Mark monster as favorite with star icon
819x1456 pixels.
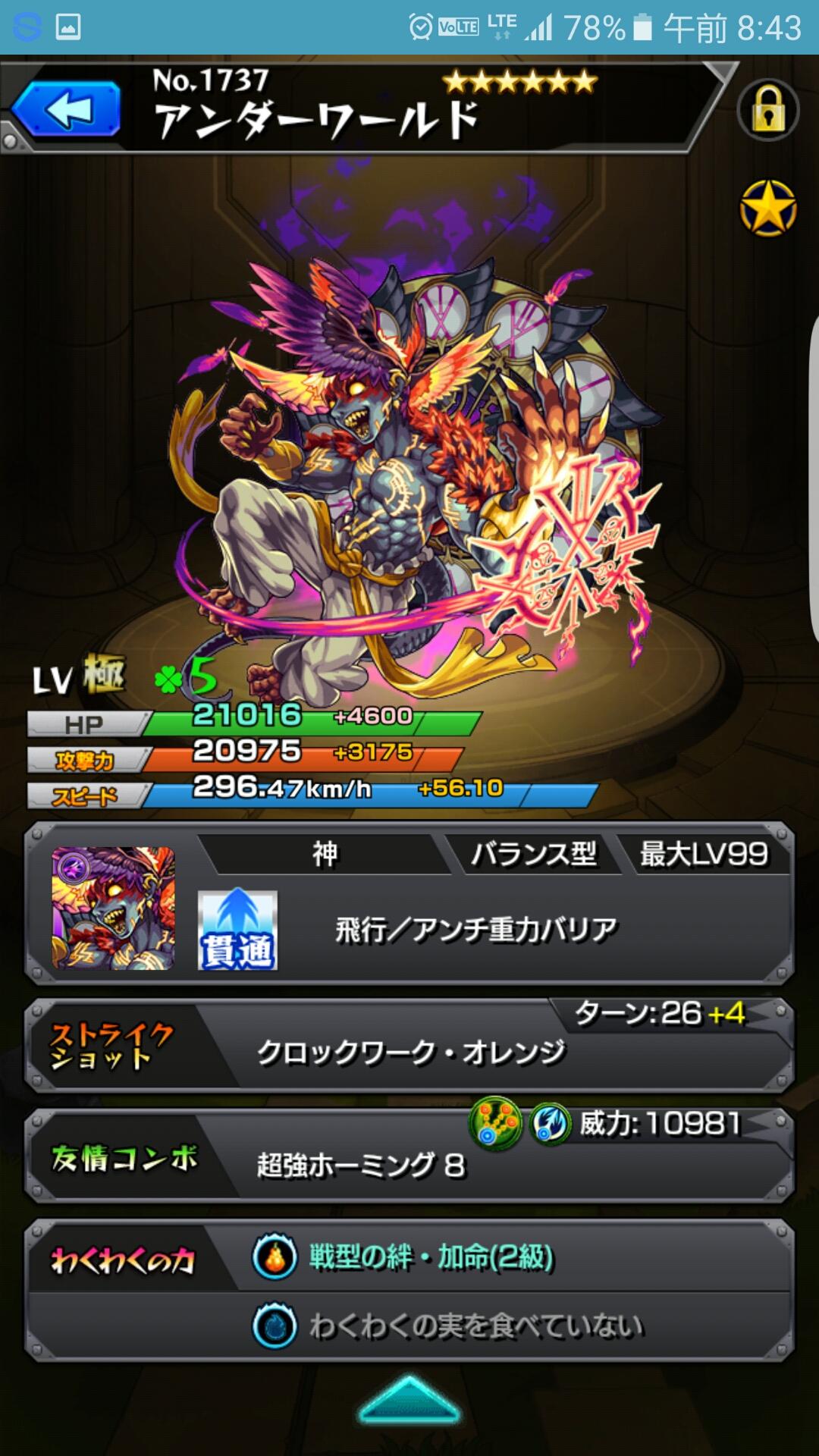[767, 209]
